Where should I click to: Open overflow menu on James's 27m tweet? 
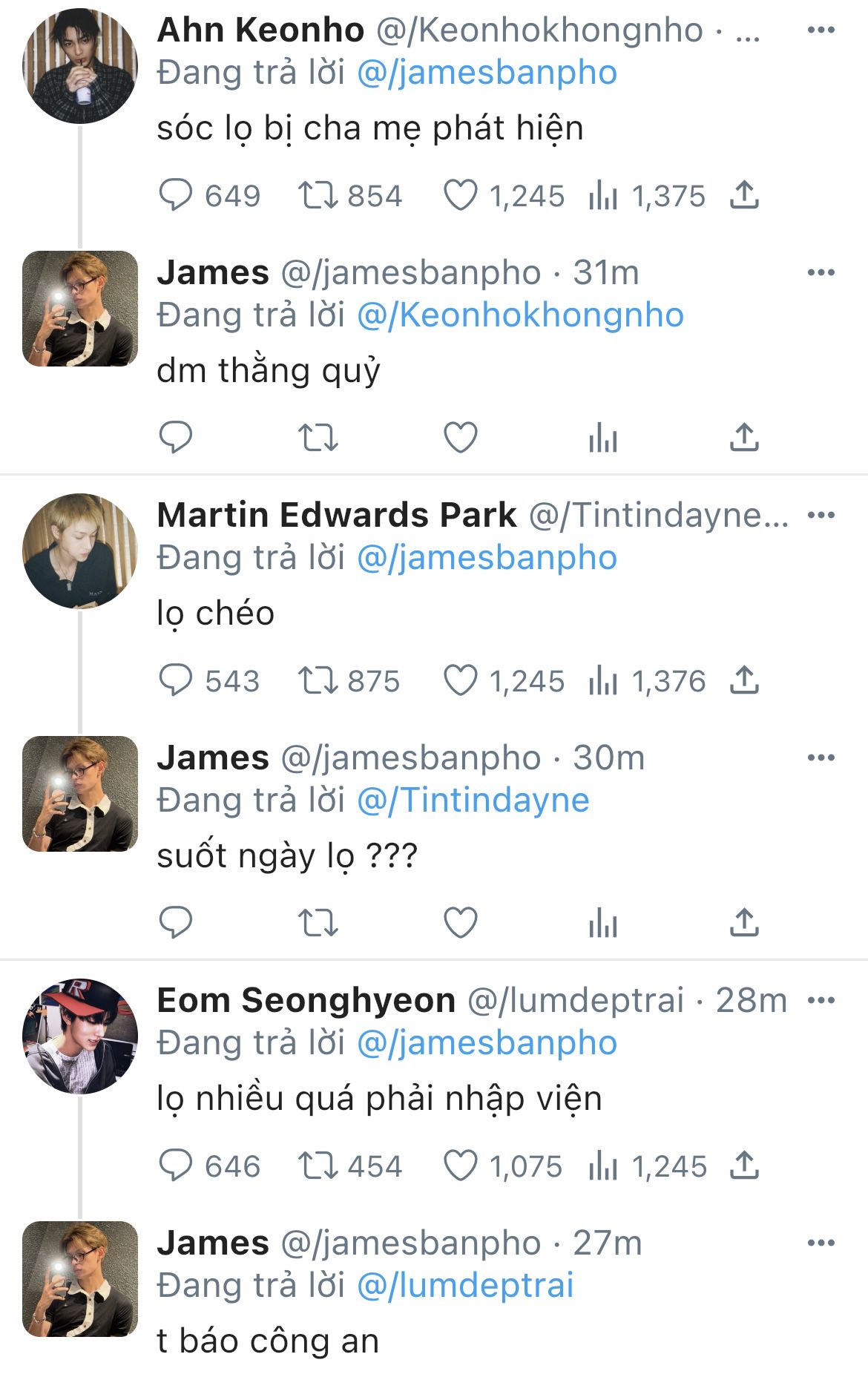pos(821,1243)
